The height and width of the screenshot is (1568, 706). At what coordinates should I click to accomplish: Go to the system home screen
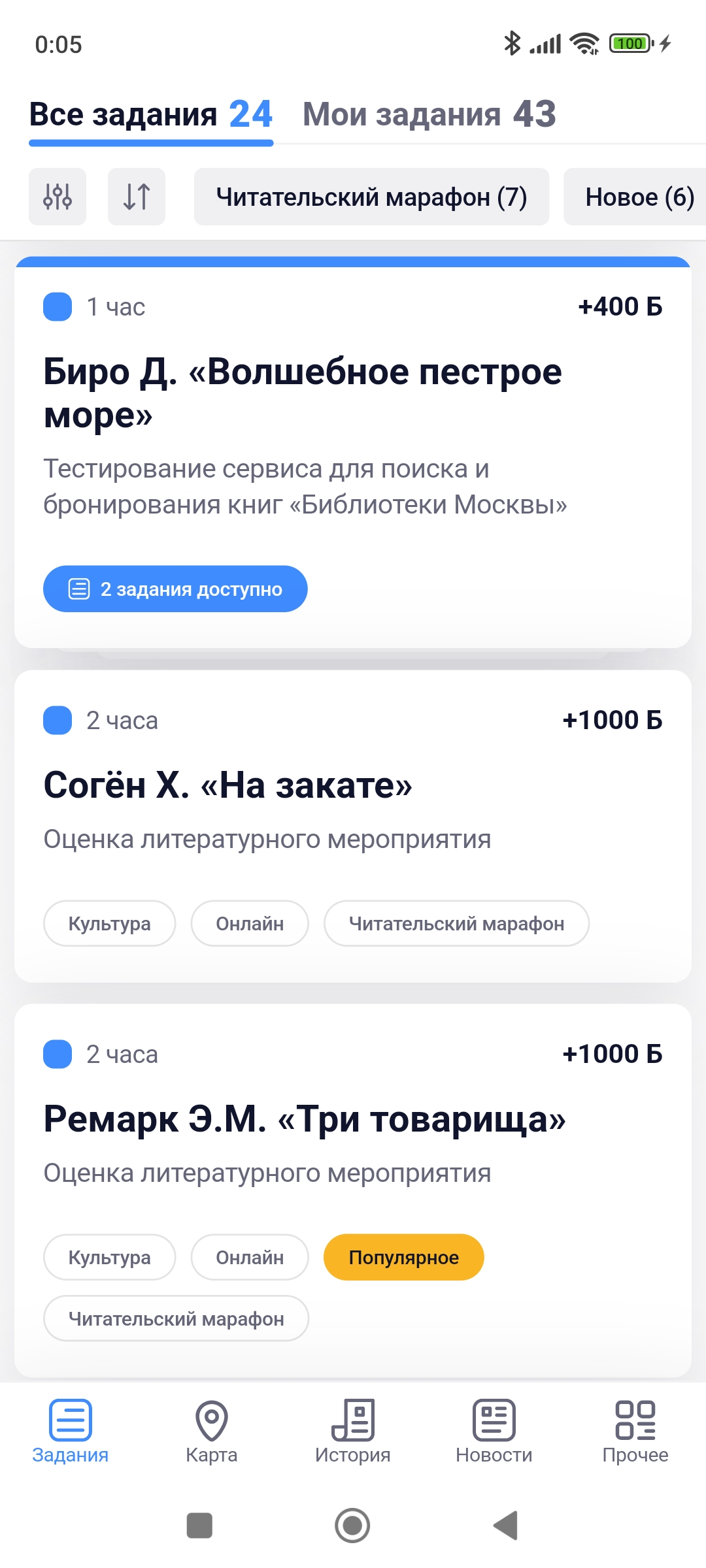click(352, 1526)
